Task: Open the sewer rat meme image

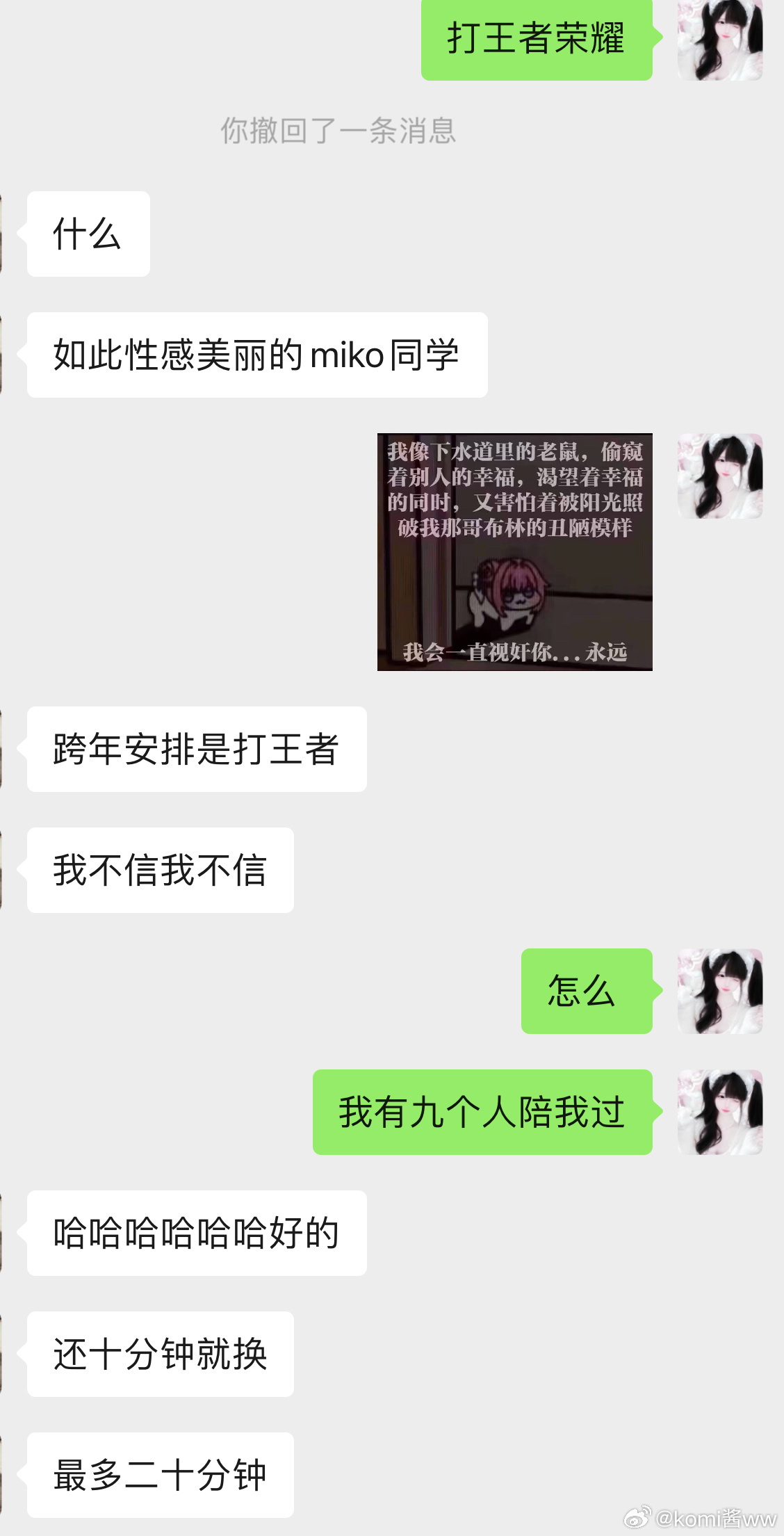Action: point(515,552)
